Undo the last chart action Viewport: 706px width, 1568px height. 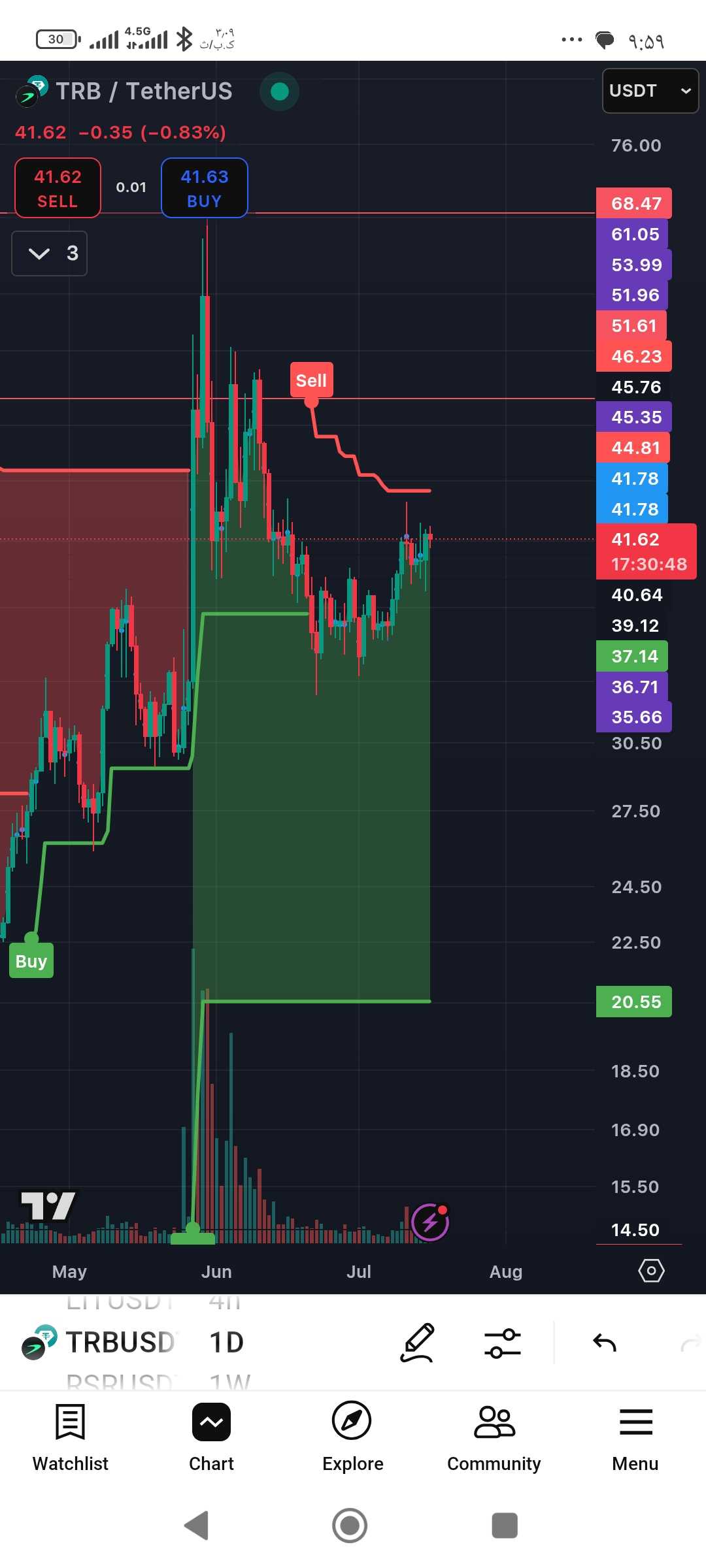click(x=605, y=1343)
